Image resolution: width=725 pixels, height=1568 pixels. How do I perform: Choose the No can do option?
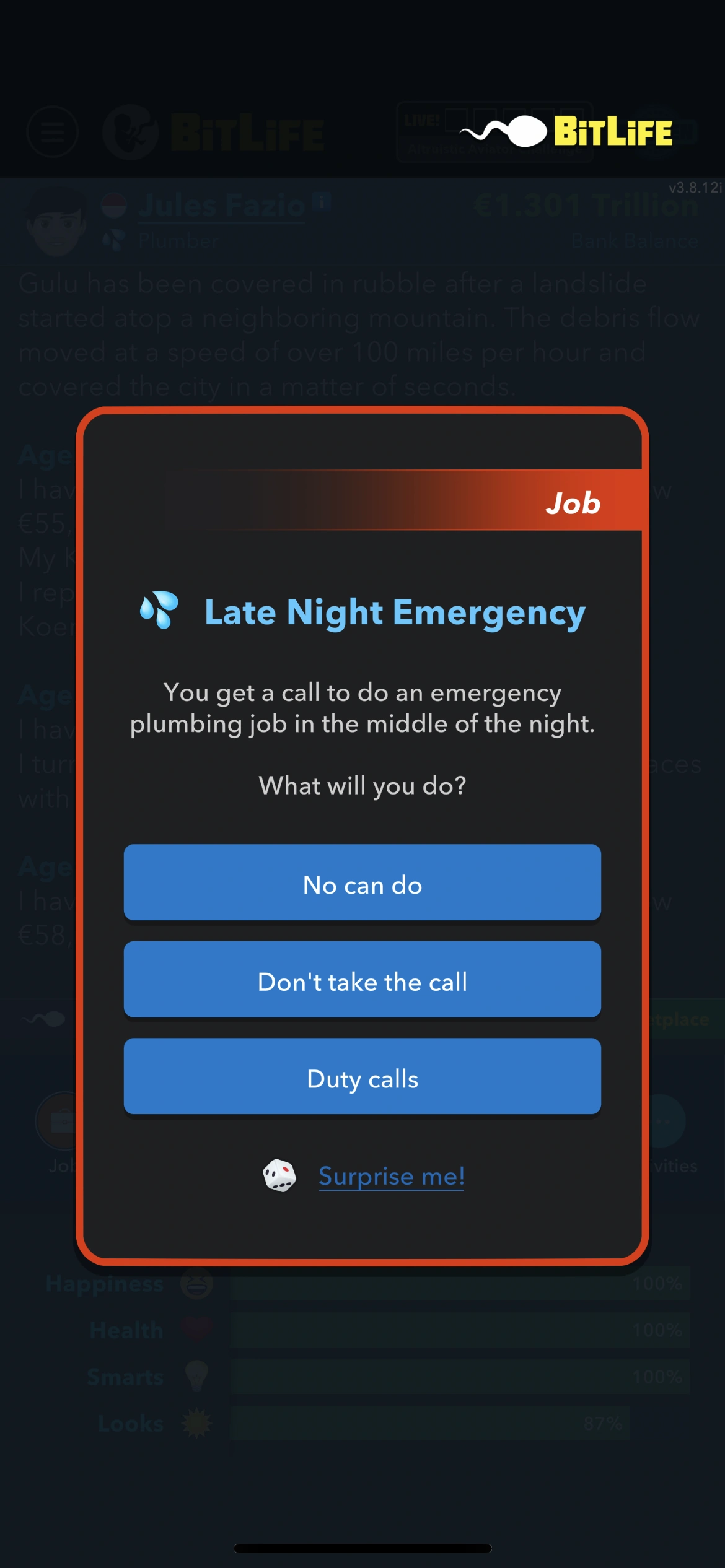coord(362,883)
